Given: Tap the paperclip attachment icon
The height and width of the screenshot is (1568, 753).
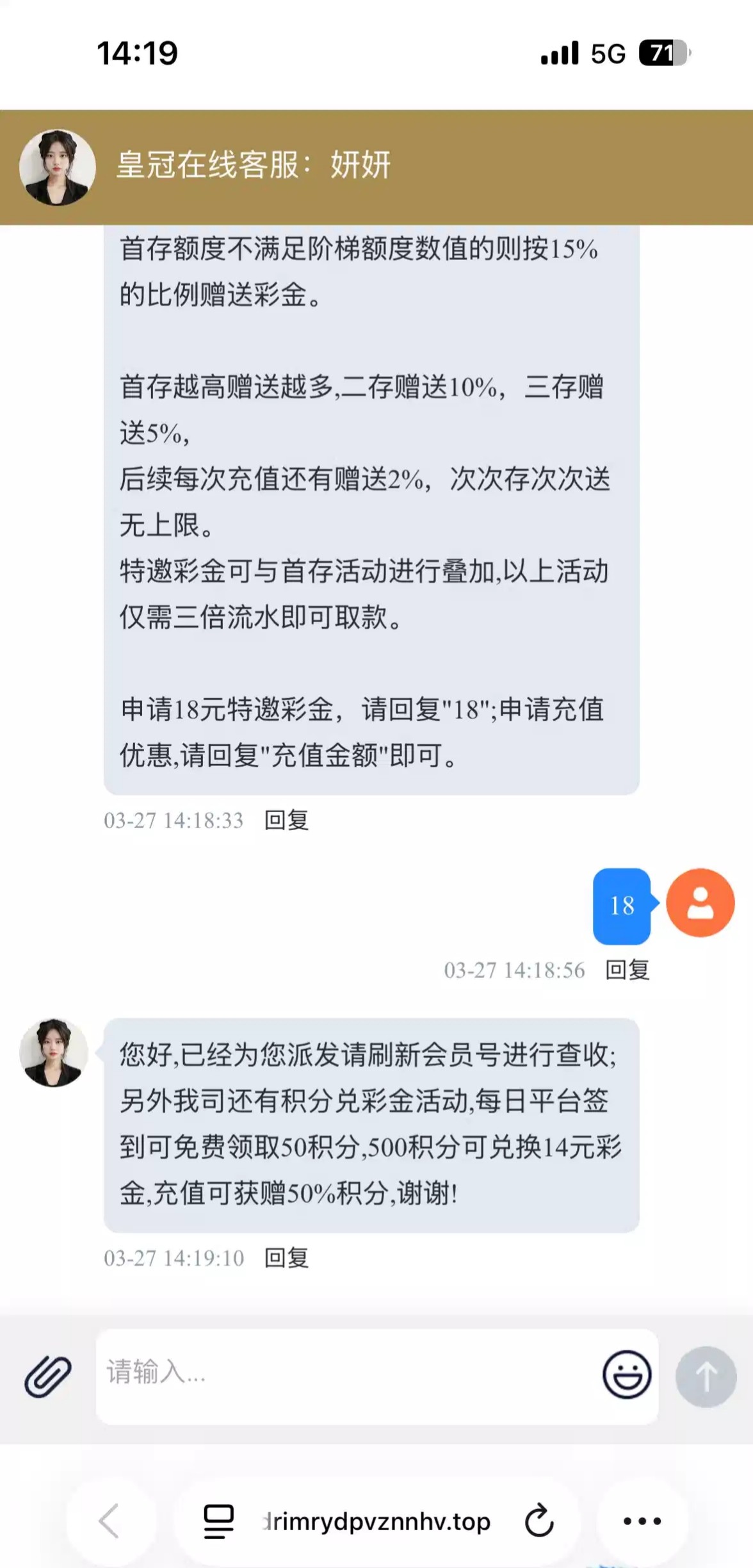Looking at the screenshot, I should (48, 1376).
